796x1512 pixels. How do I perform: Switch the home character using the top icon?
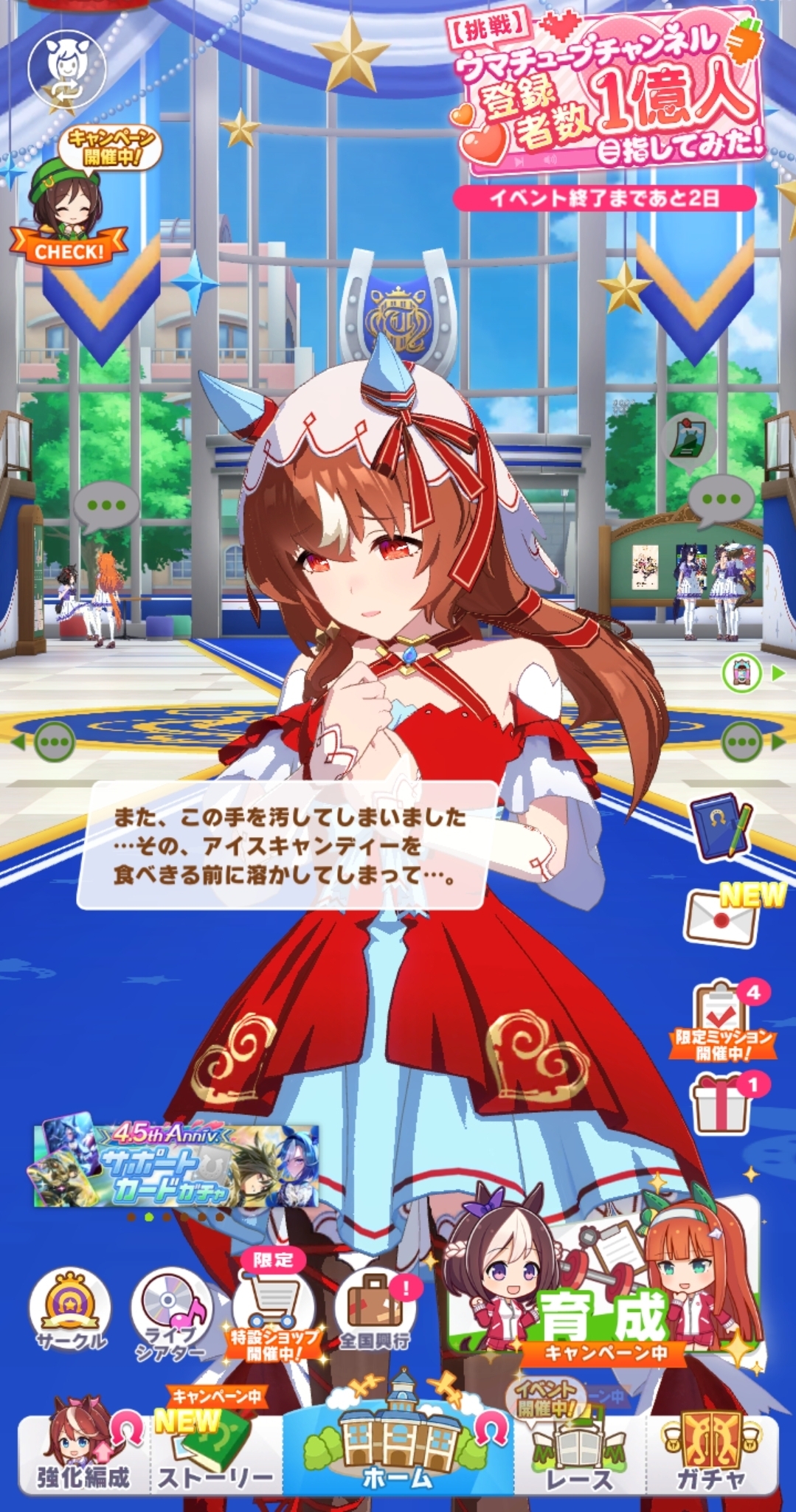[x=66, y=69]
